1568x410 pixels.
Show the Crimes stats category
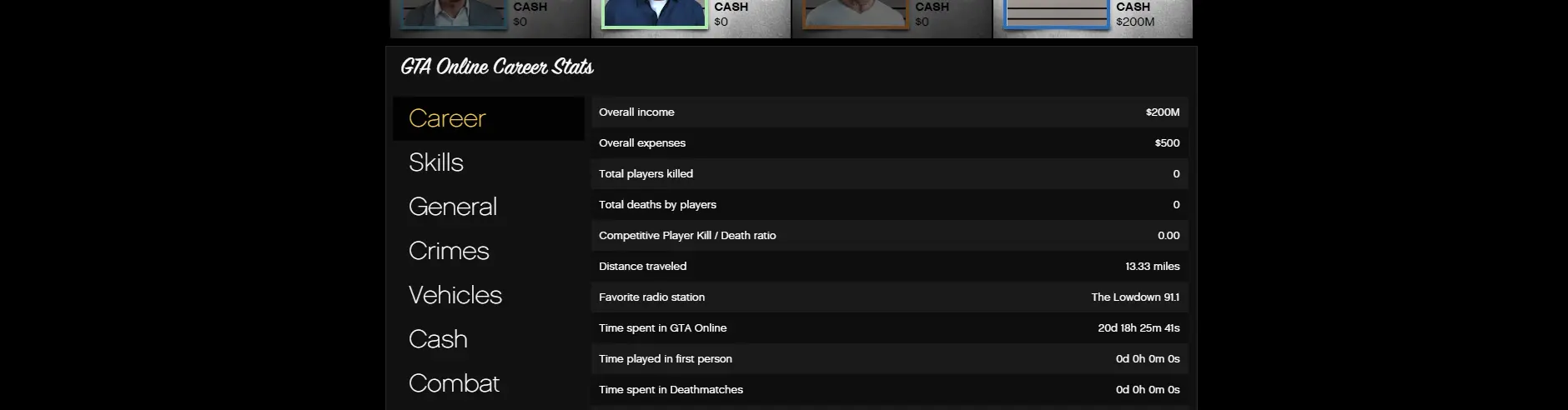(x=449, y=251)
